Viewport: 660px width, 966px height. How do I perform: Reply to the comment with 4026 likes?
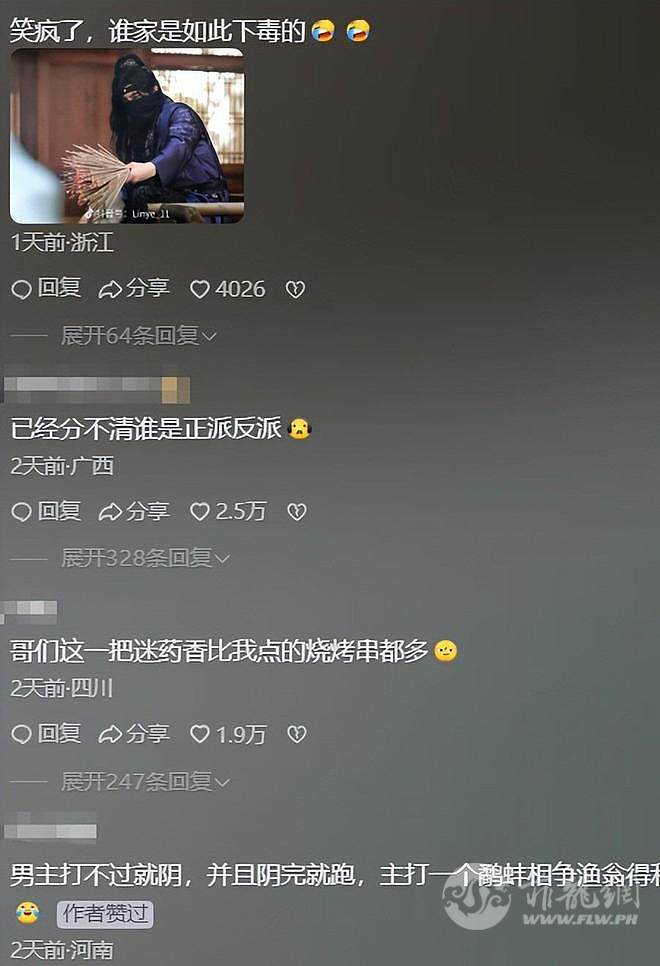tap(47, 289)
